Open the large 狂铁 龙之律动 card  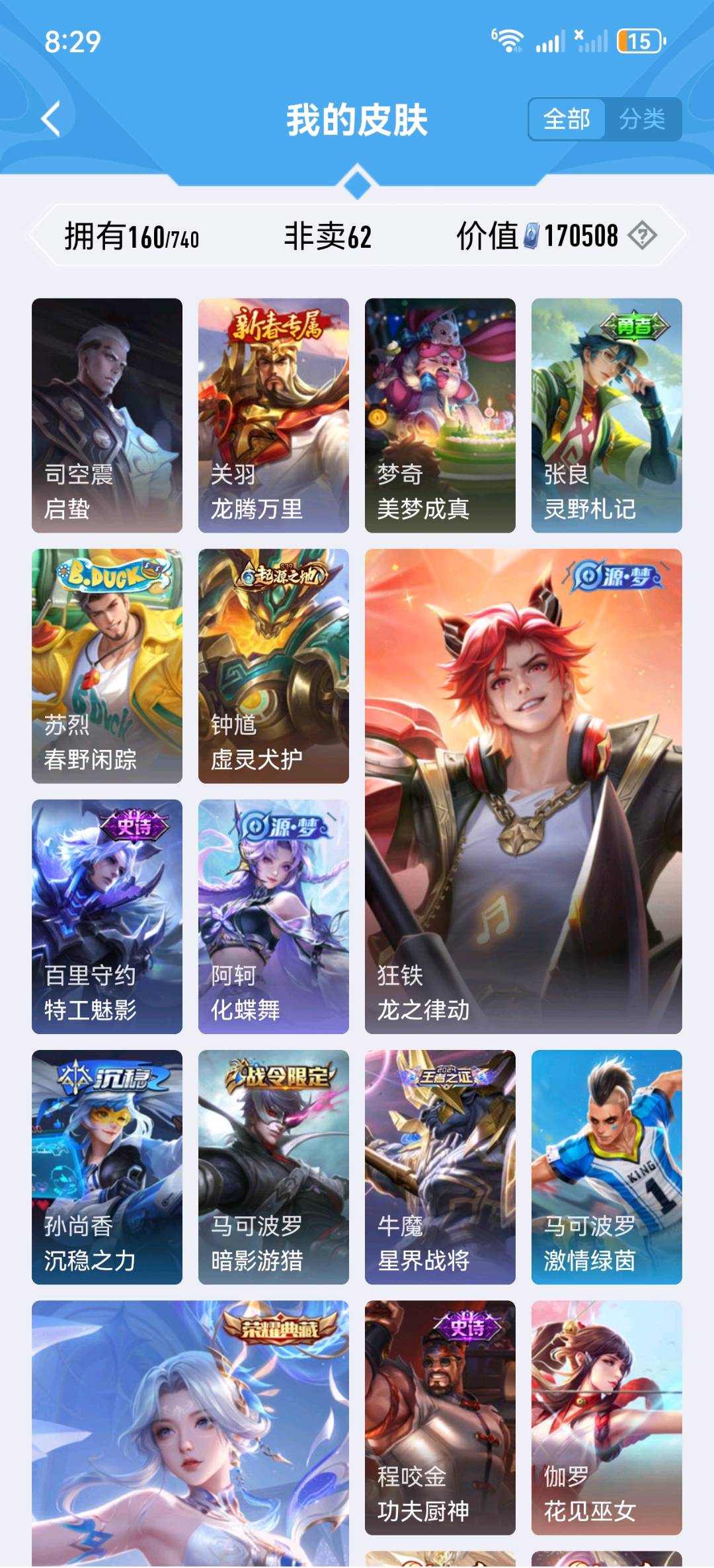click(x=524, y=791)
